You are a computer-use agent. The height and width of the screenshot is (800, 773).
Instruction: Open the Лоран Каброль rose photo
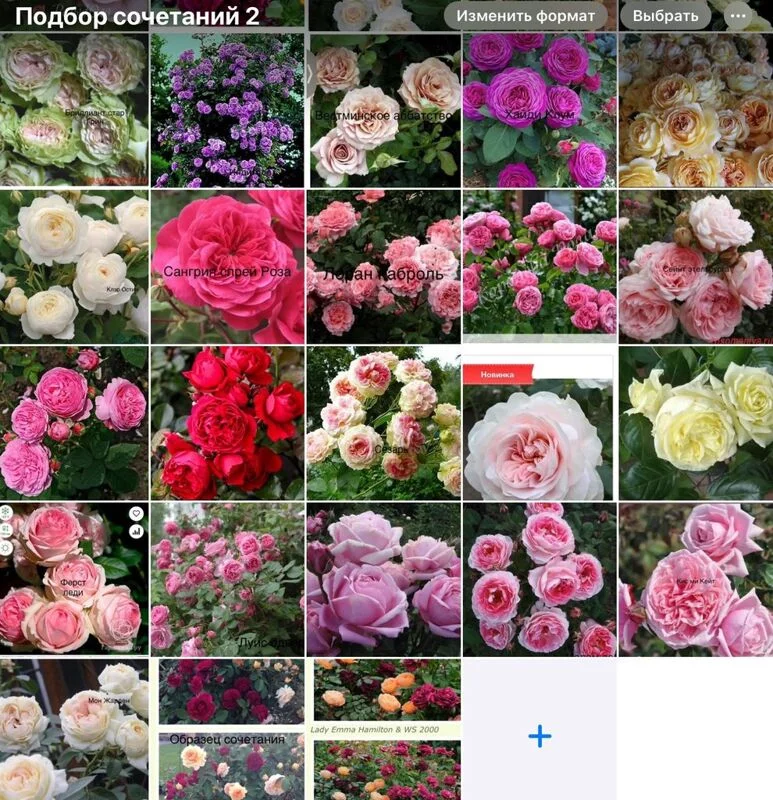click(382, 267)
